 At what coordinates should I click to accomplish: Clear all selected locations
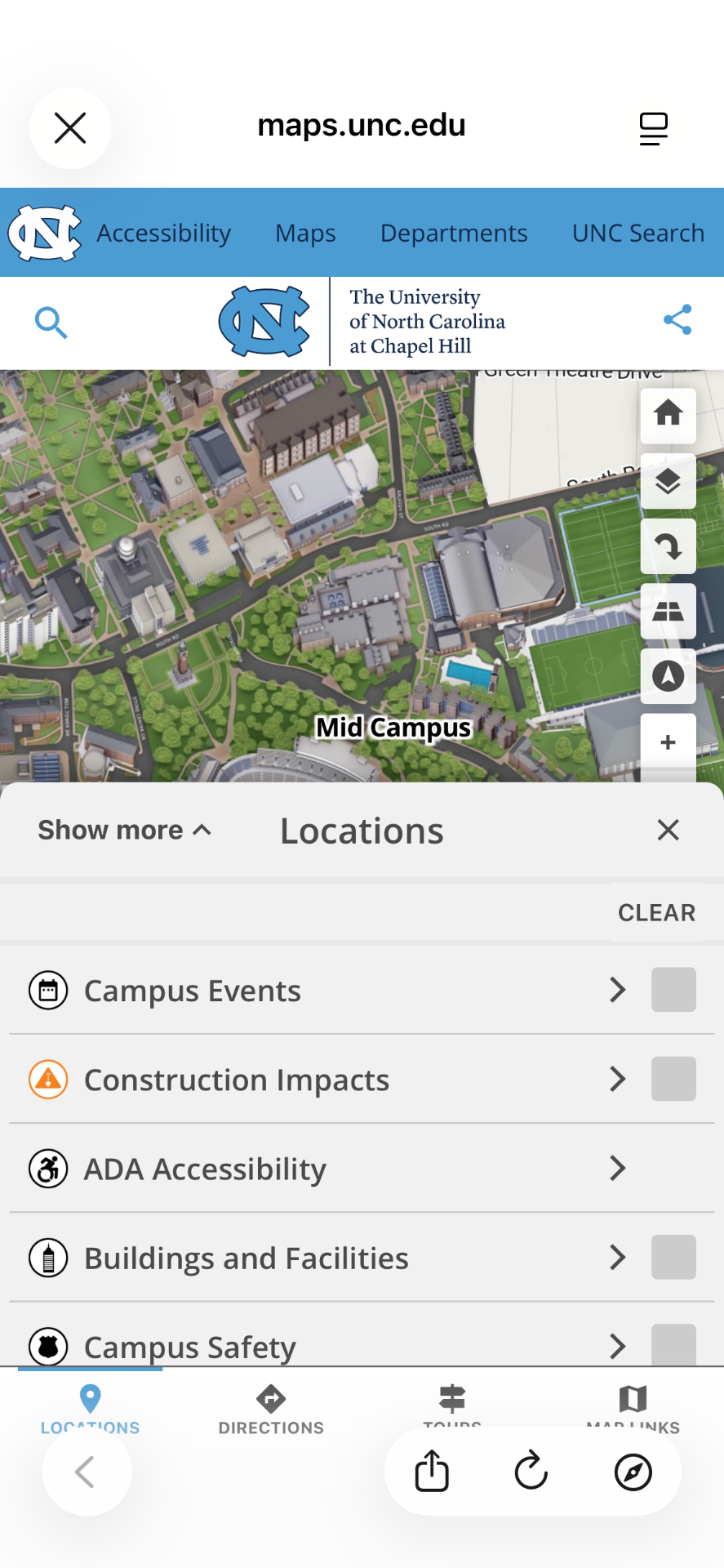point(656,912)
